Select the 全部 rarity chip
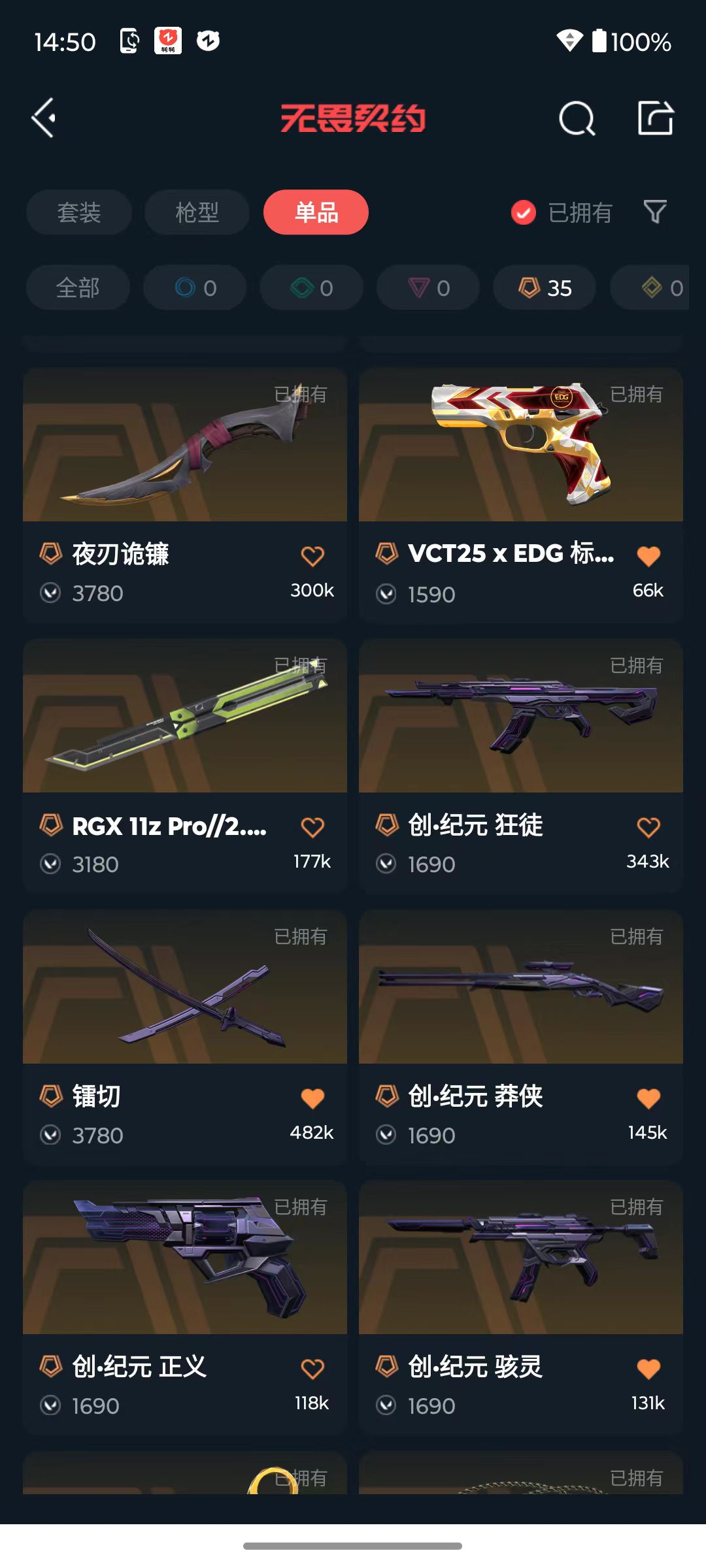The image size is (706, 1568). [78, 287]
